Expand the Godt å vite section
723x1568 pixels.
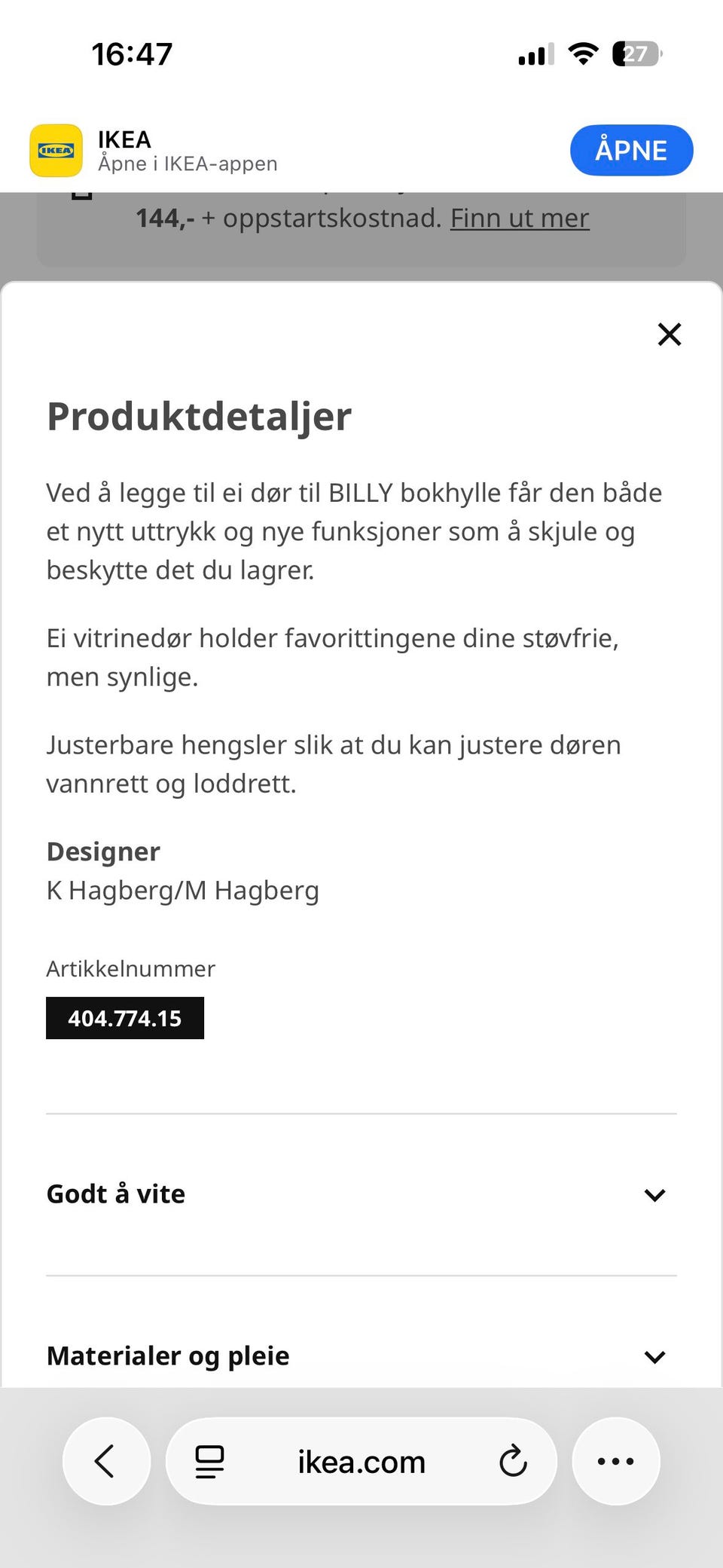[x=654, y=1195]
